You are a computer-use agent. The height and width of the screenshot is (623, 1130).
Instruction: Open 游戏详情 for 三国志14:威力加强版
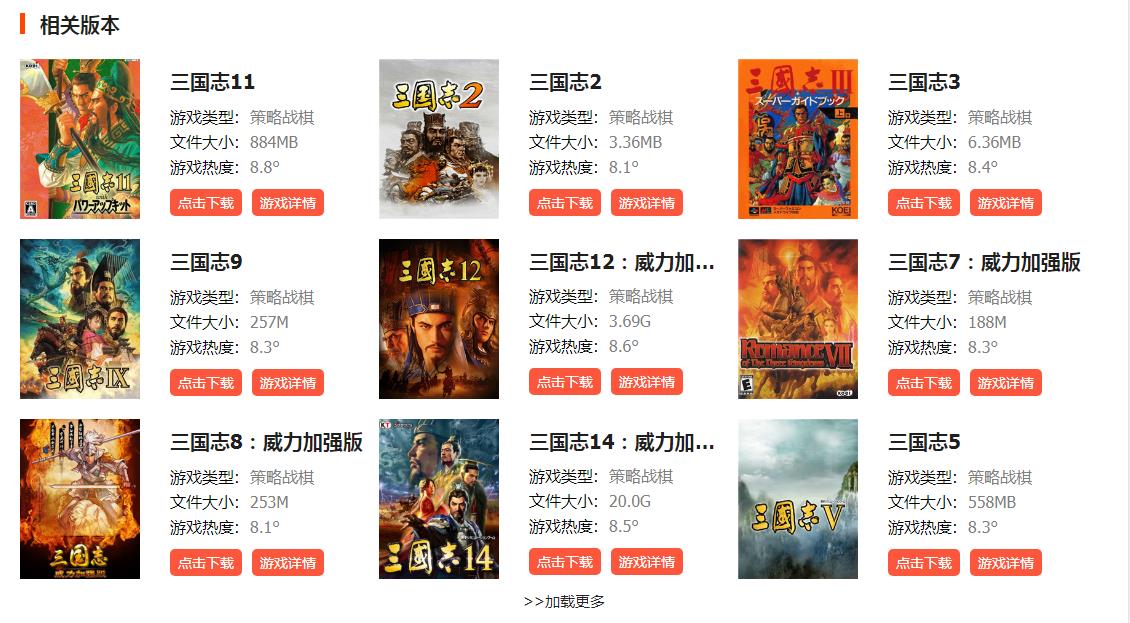click(x=647, y=562)
